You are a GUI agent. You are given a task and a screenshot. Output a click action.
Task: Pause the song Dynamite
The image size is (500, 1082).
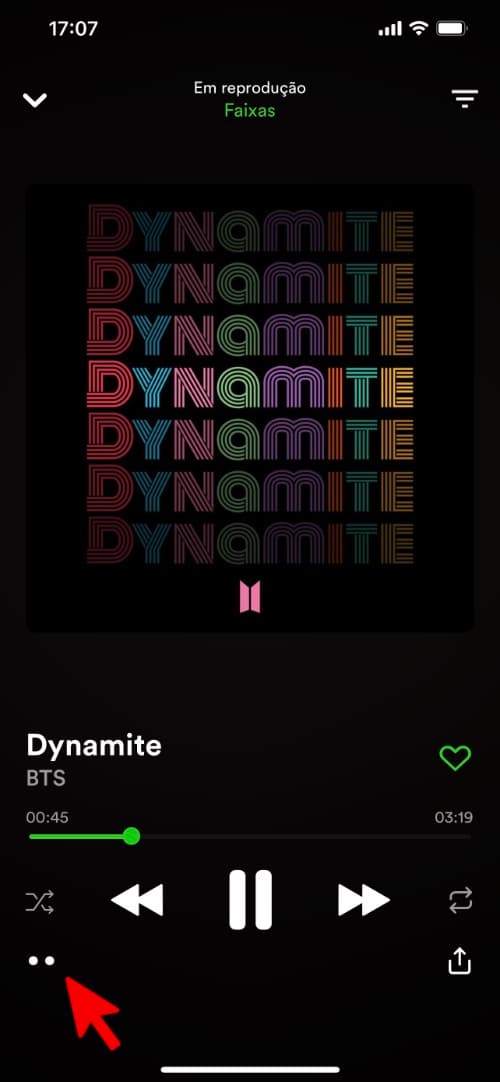click(x=250, y=900)
